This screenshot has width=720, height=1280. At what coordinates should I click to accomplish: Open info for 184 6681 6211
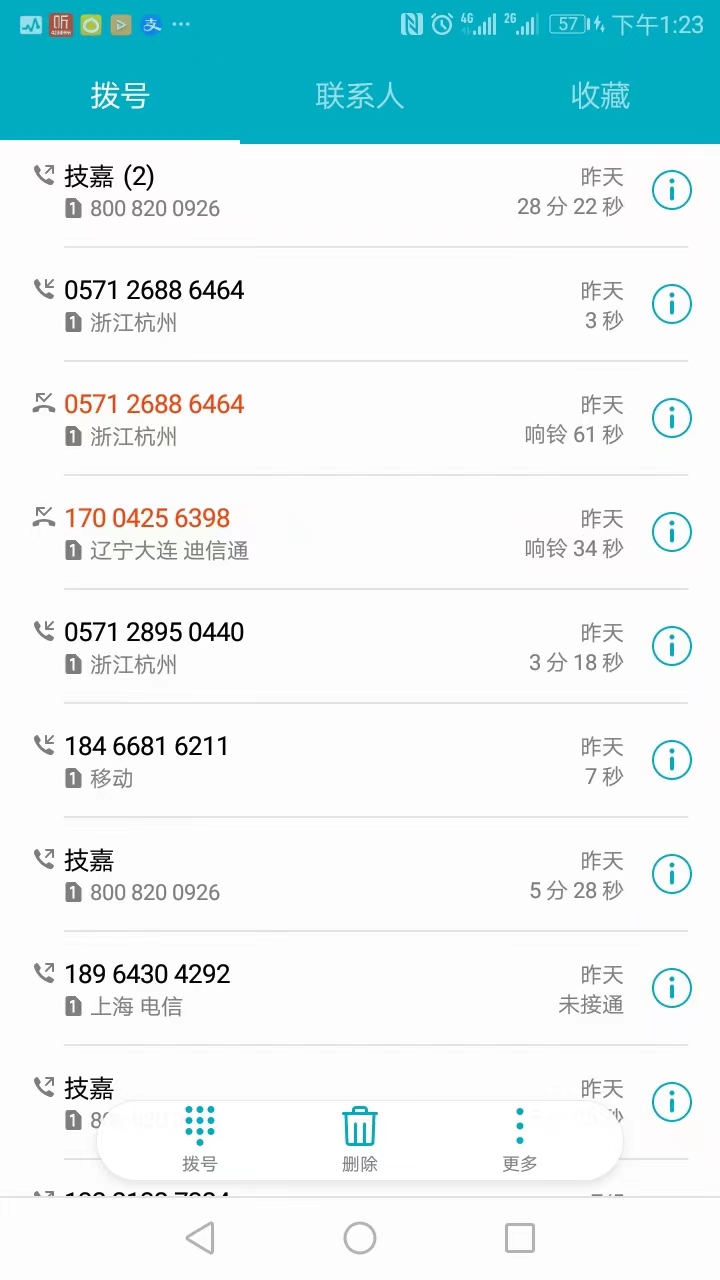672,760
